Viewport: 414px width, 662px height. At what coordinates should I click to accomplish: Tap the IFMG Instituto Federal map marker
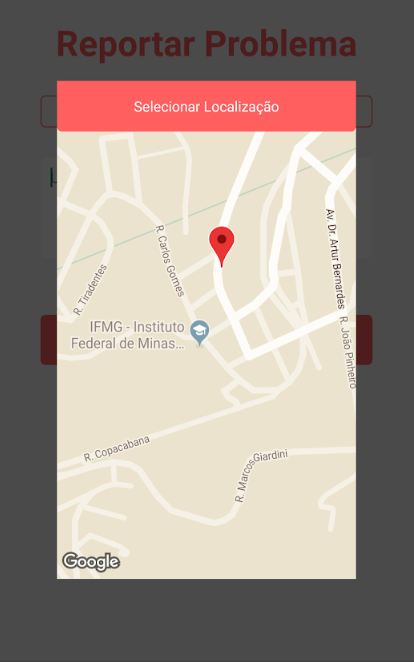200,333
